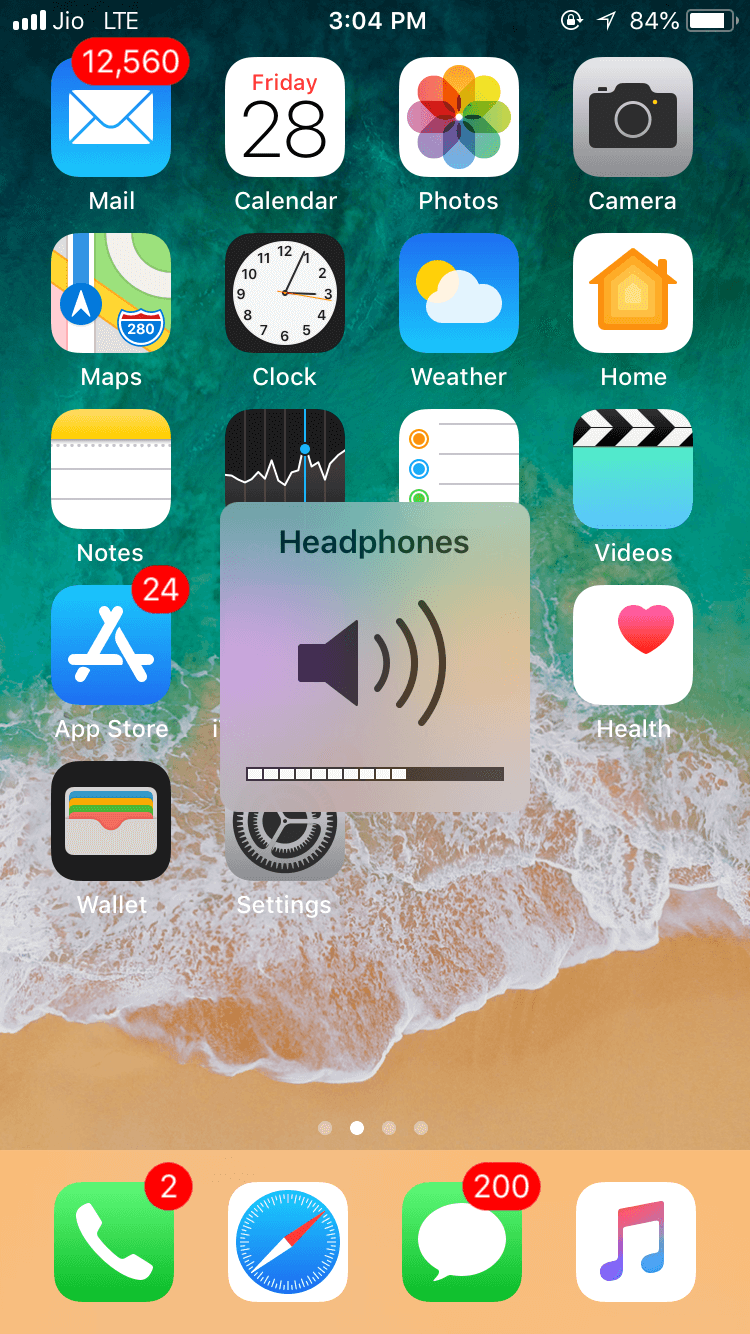This screenshot has width=750, height=1334.
Task: Open the Health app
Action: 632,645
